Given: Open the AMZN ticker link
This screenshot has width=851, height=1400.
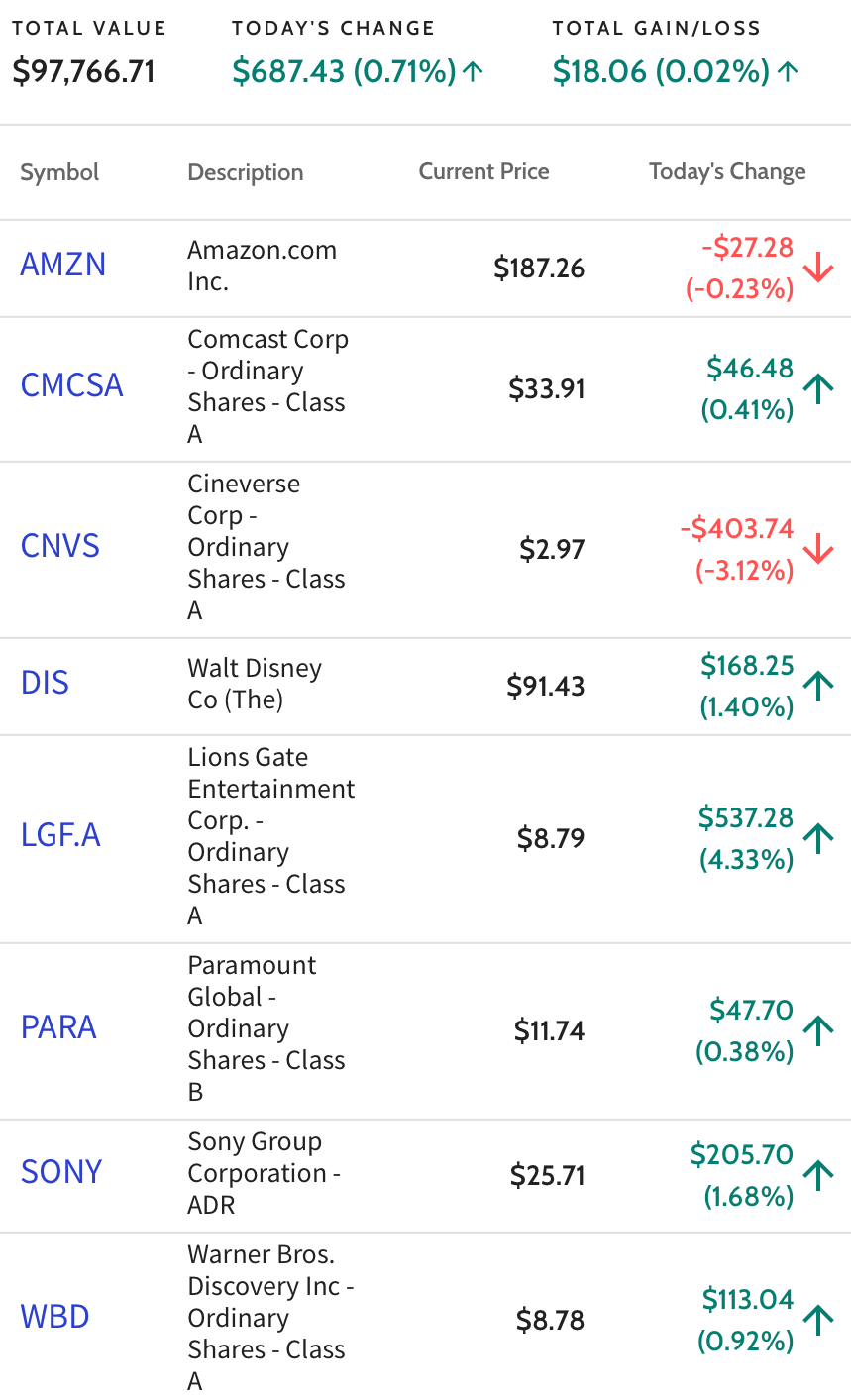Looking at the screenshot, I should 63,266.
